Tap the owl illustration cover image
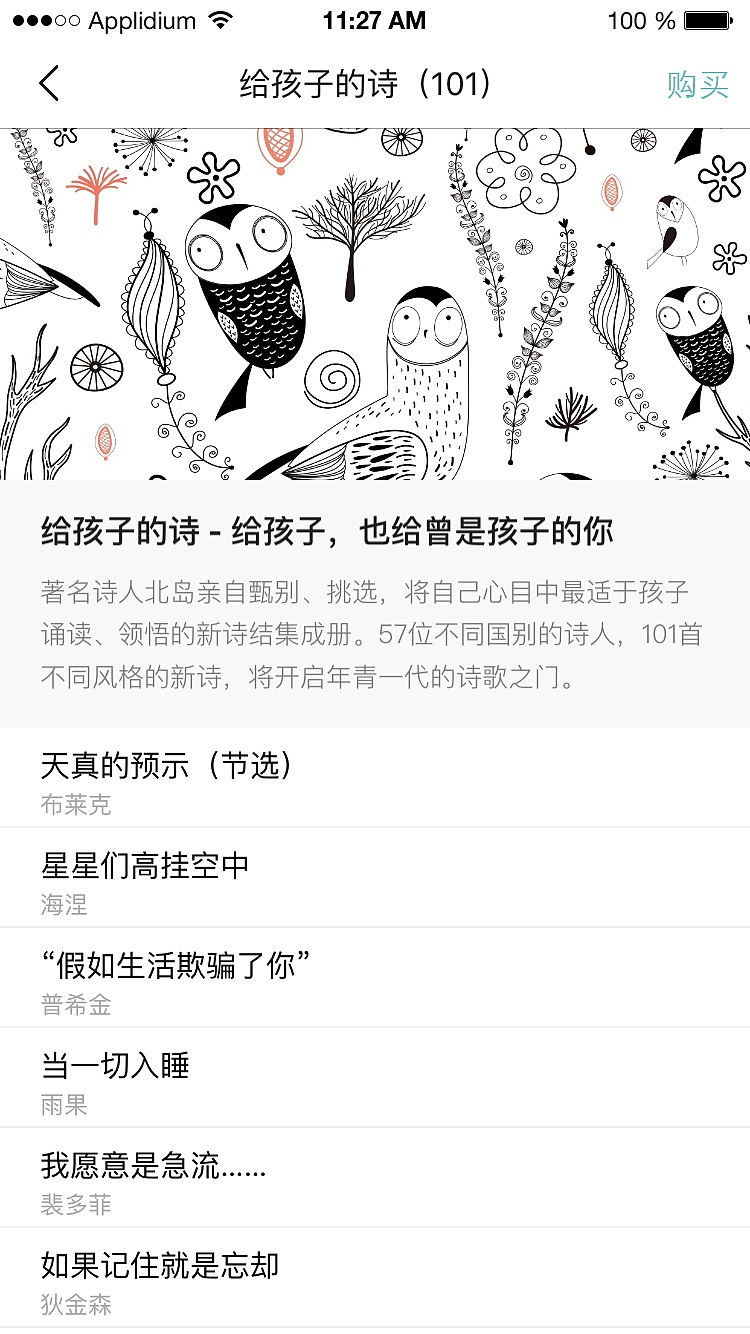Image resolution: width=750 pixels, height=1334 pixels. pos(375,300)
